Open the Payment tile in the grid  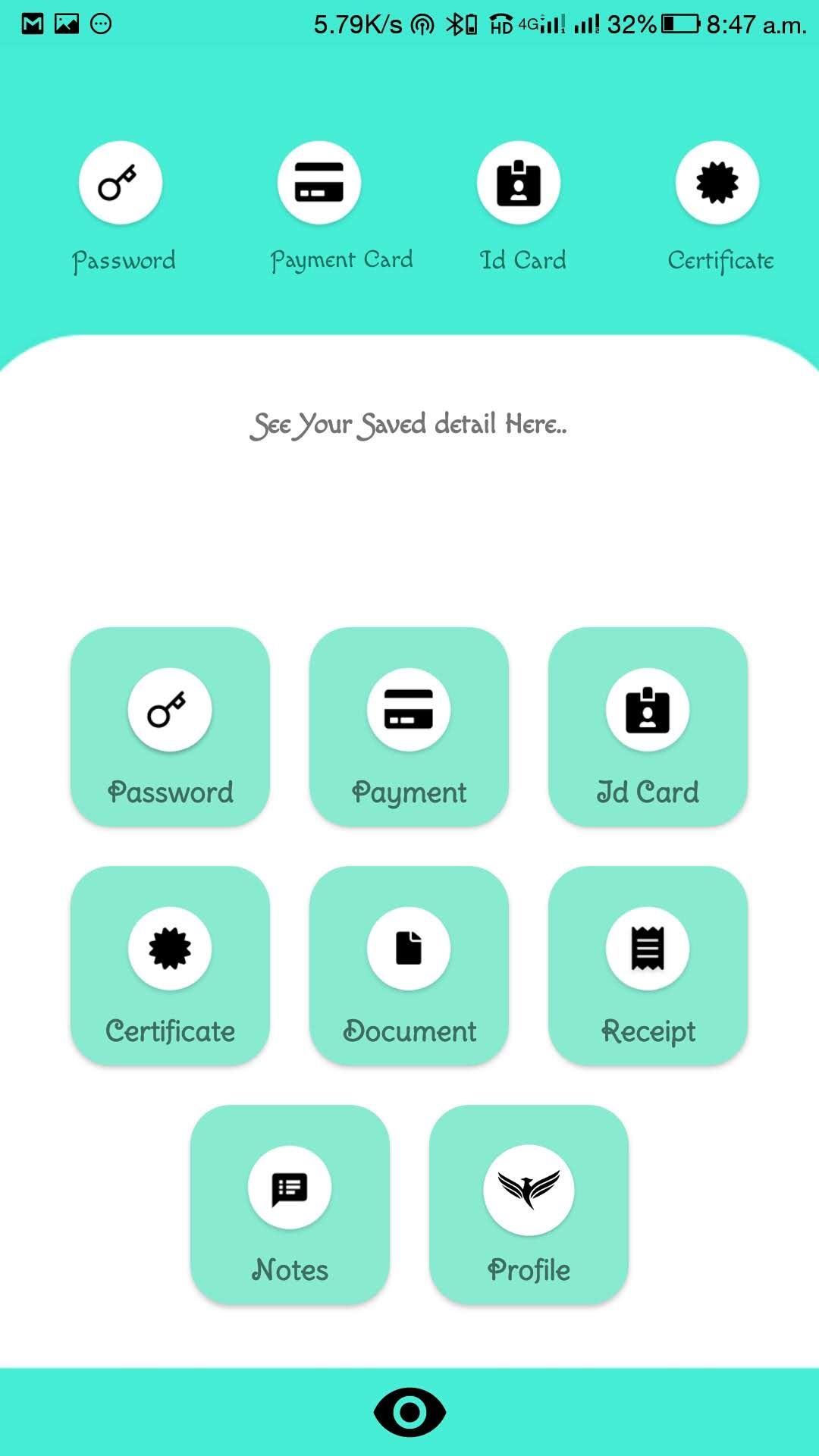[x=409, y=726]
